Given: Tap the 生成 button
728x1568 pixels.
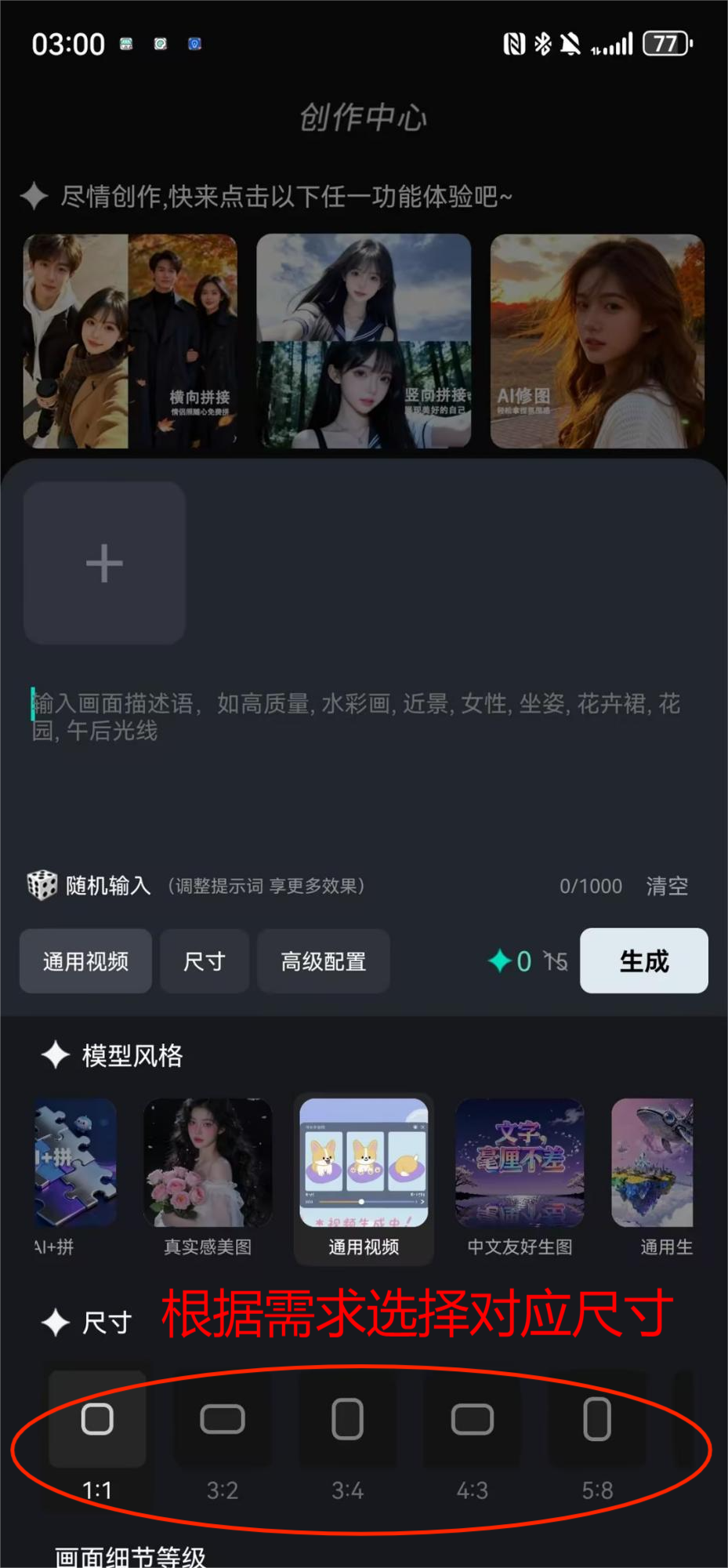Looking at the screenshot, I should click(643, 961).
